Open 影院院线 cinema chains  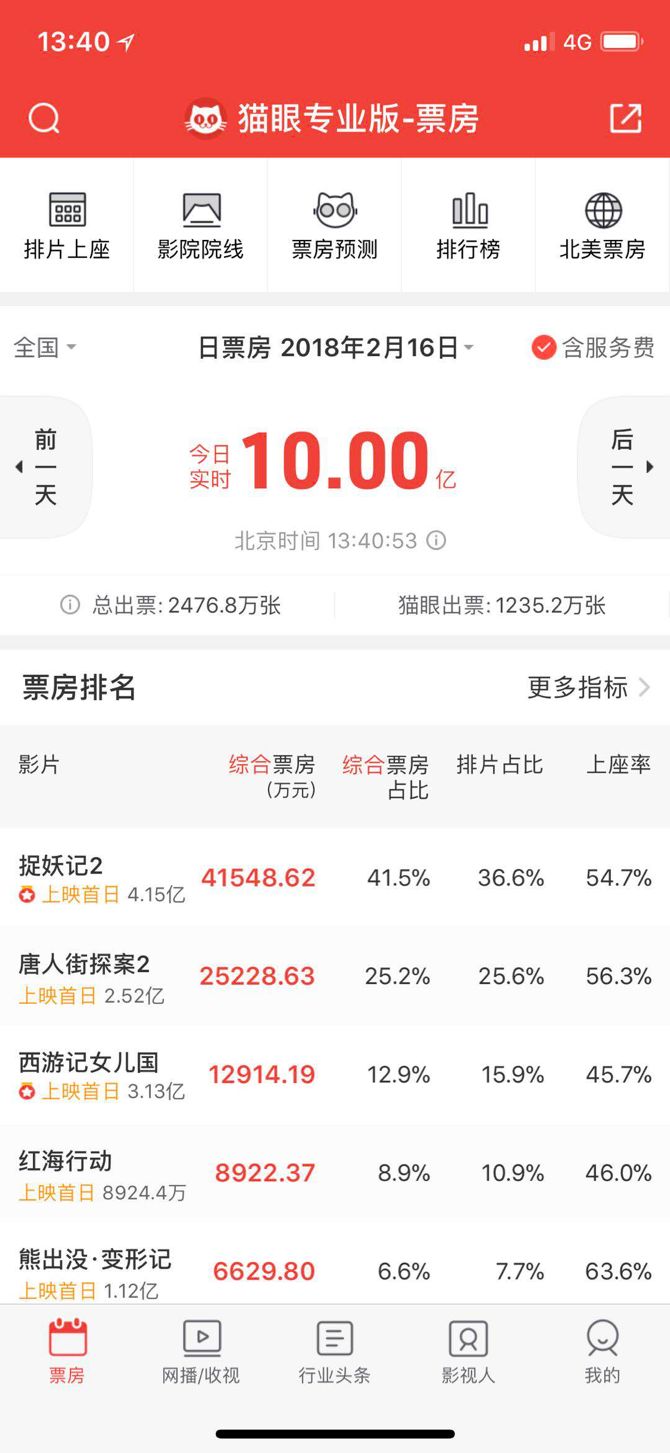point(201,226)
